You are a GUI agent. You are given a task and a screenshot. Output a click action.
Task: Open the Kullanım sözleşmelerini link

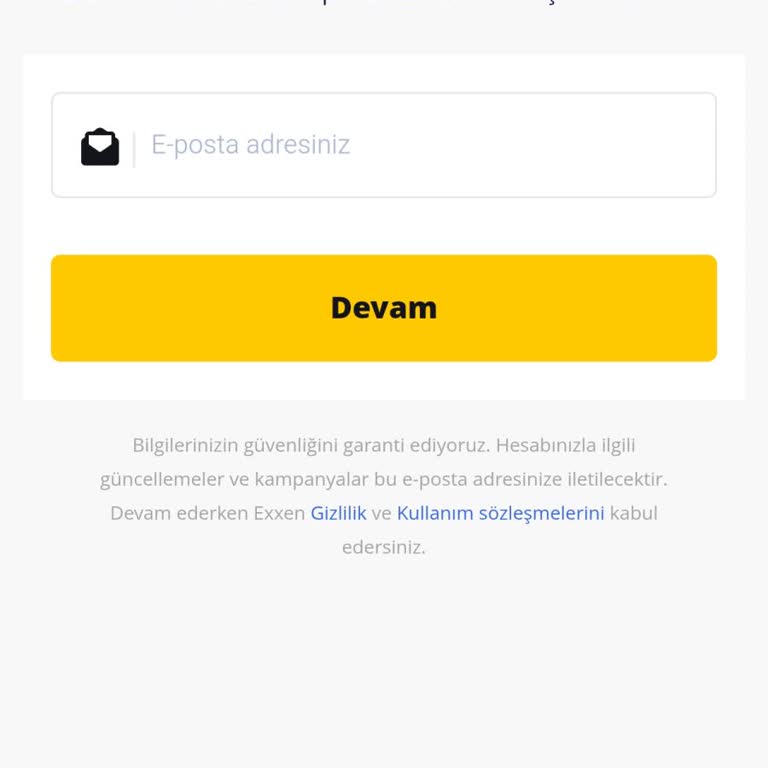pos(500,513)
